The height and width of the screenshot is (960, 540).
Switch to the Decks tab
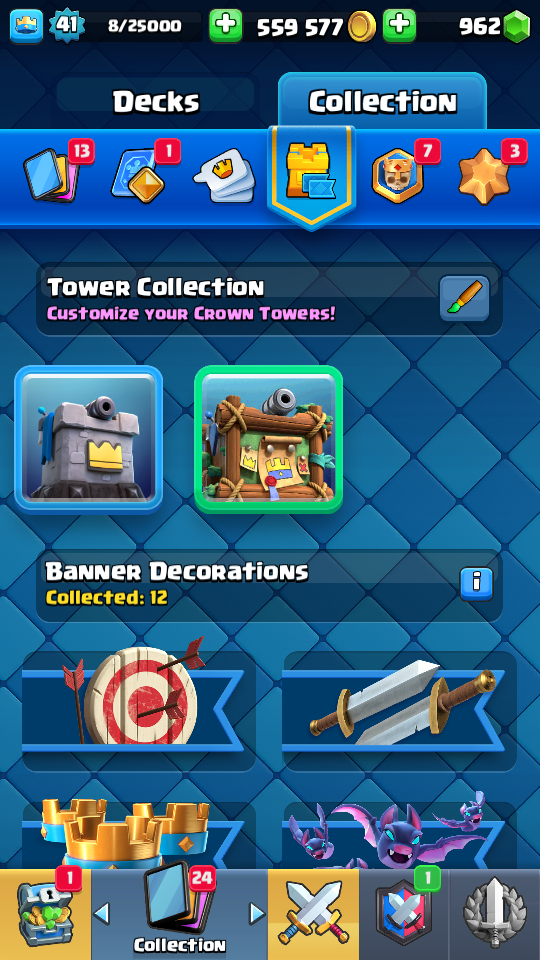pos(156,102)
